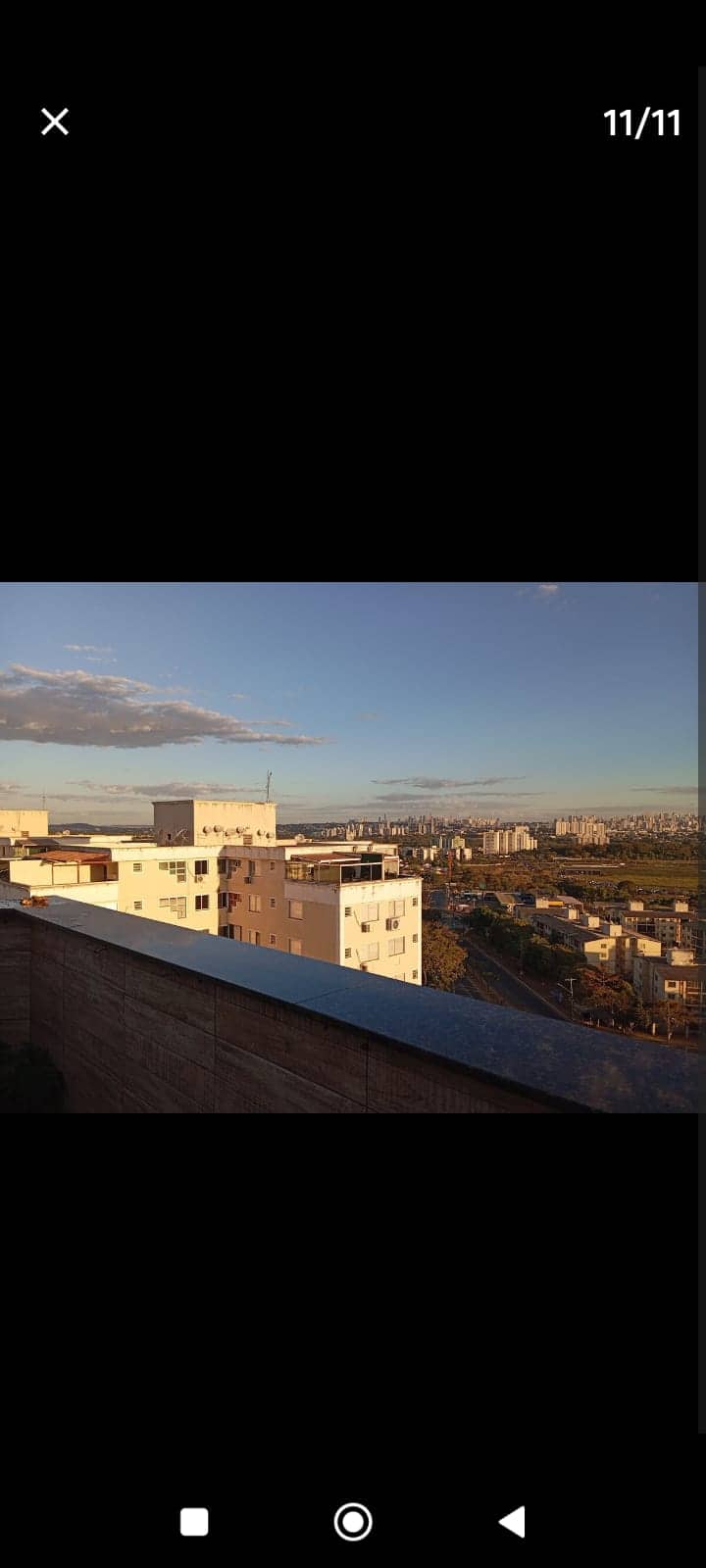
Task: Go to the home screen
Action: pos(353,1522)
